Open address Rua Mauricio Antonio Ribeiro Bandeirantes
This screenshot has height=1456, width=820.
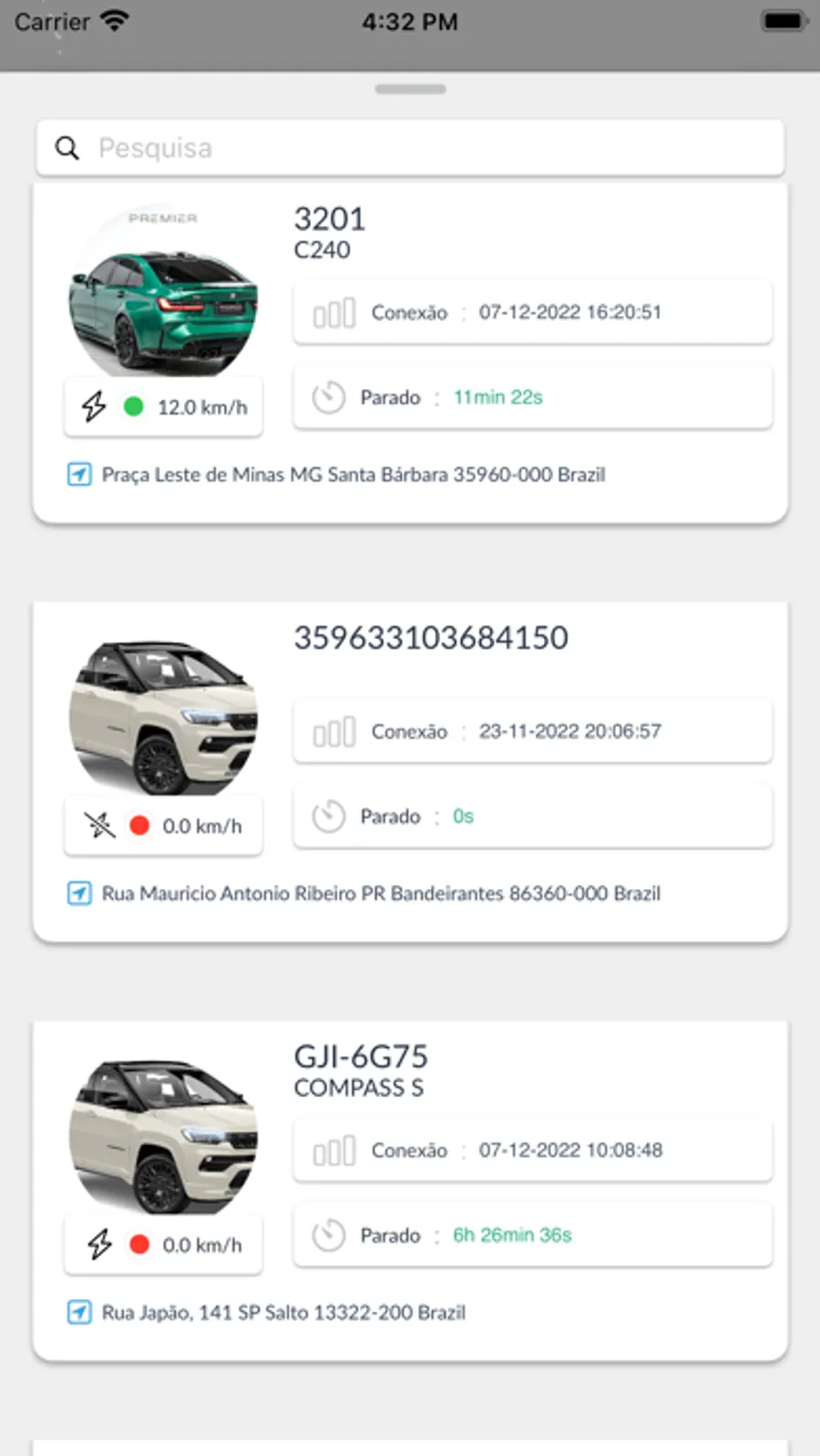382,893
